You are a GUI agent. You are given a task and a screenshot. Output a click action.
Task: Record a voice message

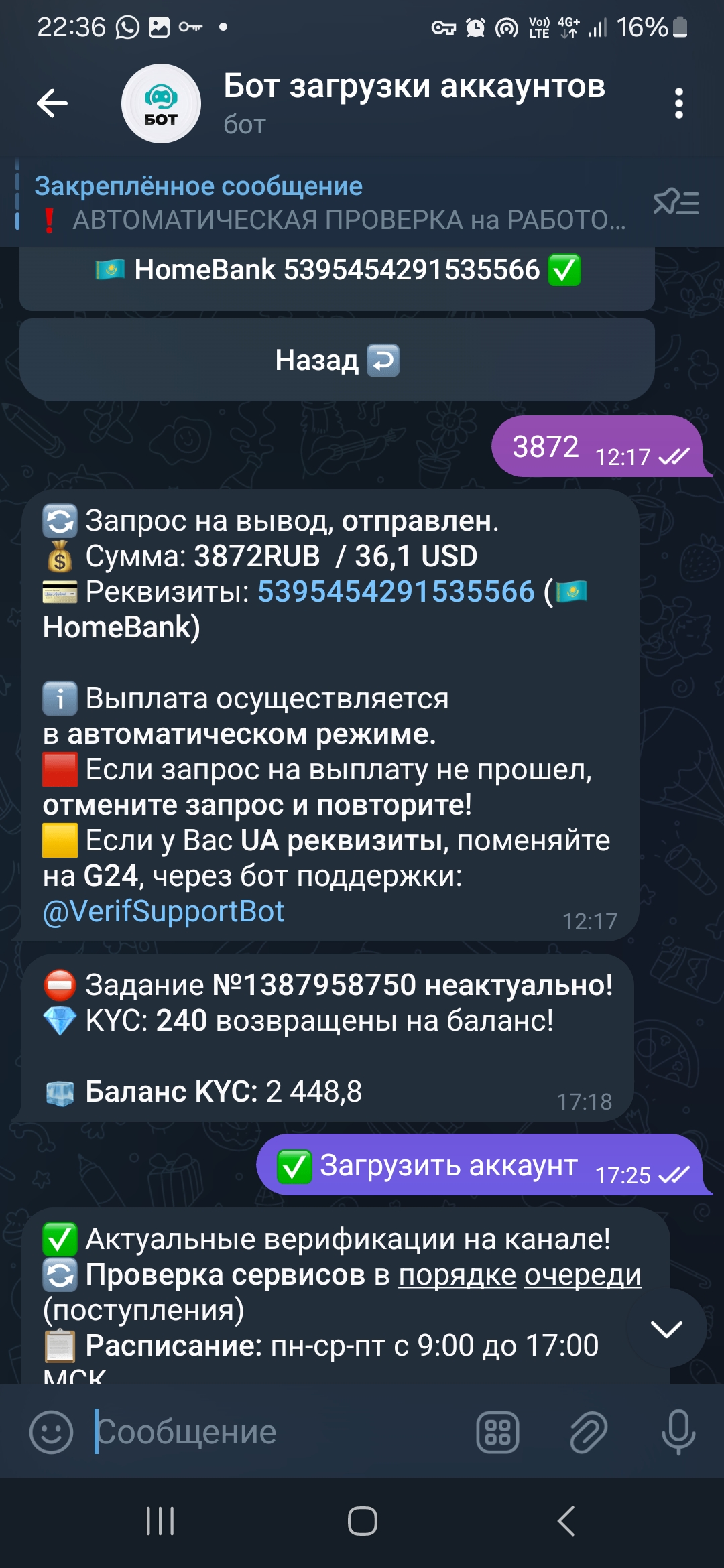click(678, 1432)
